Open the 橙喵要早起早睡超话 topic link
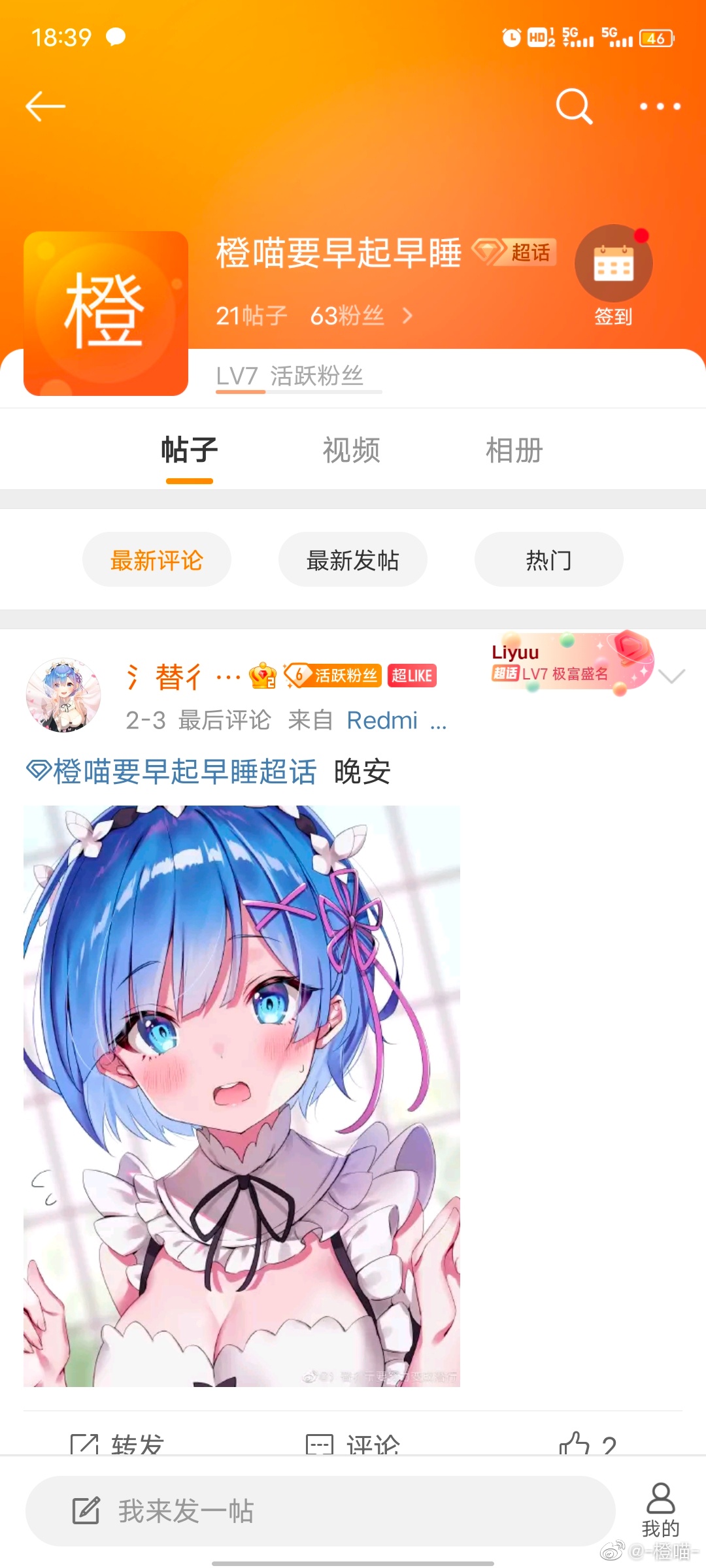Screen dimensions: 706x1568 171,772
